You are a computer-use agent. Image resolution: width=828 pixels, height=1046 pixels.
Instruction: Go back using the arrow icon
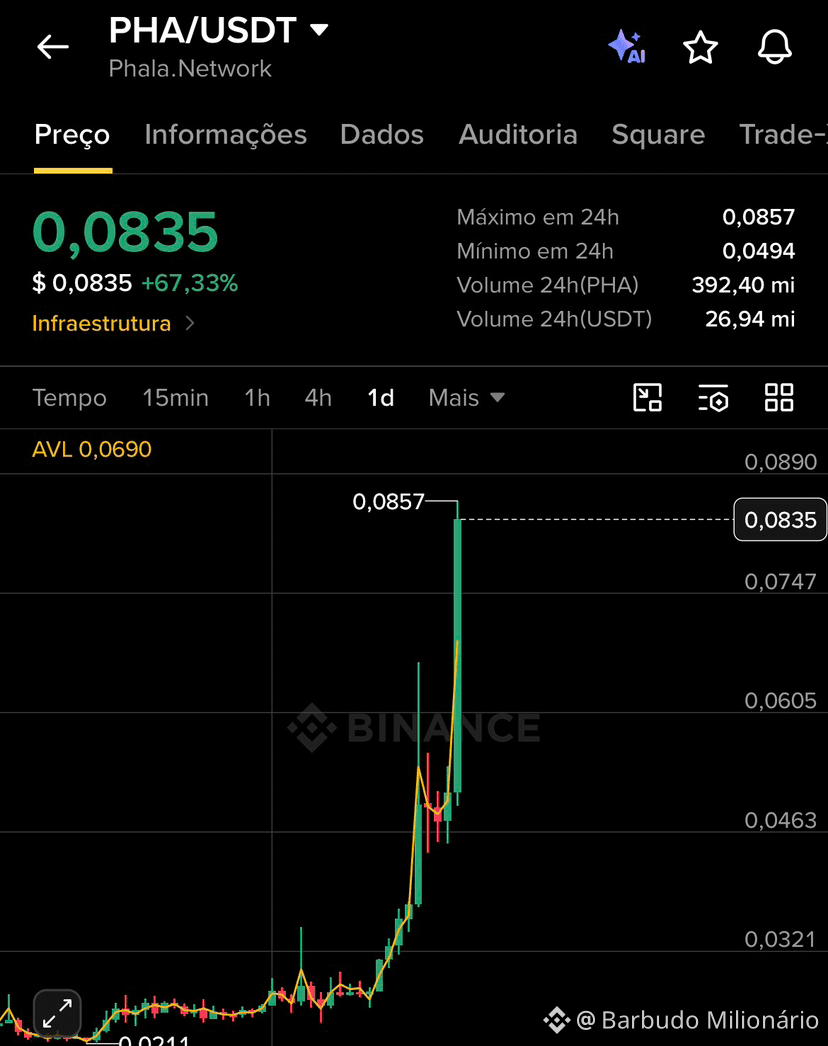click(x=53, y=47)
